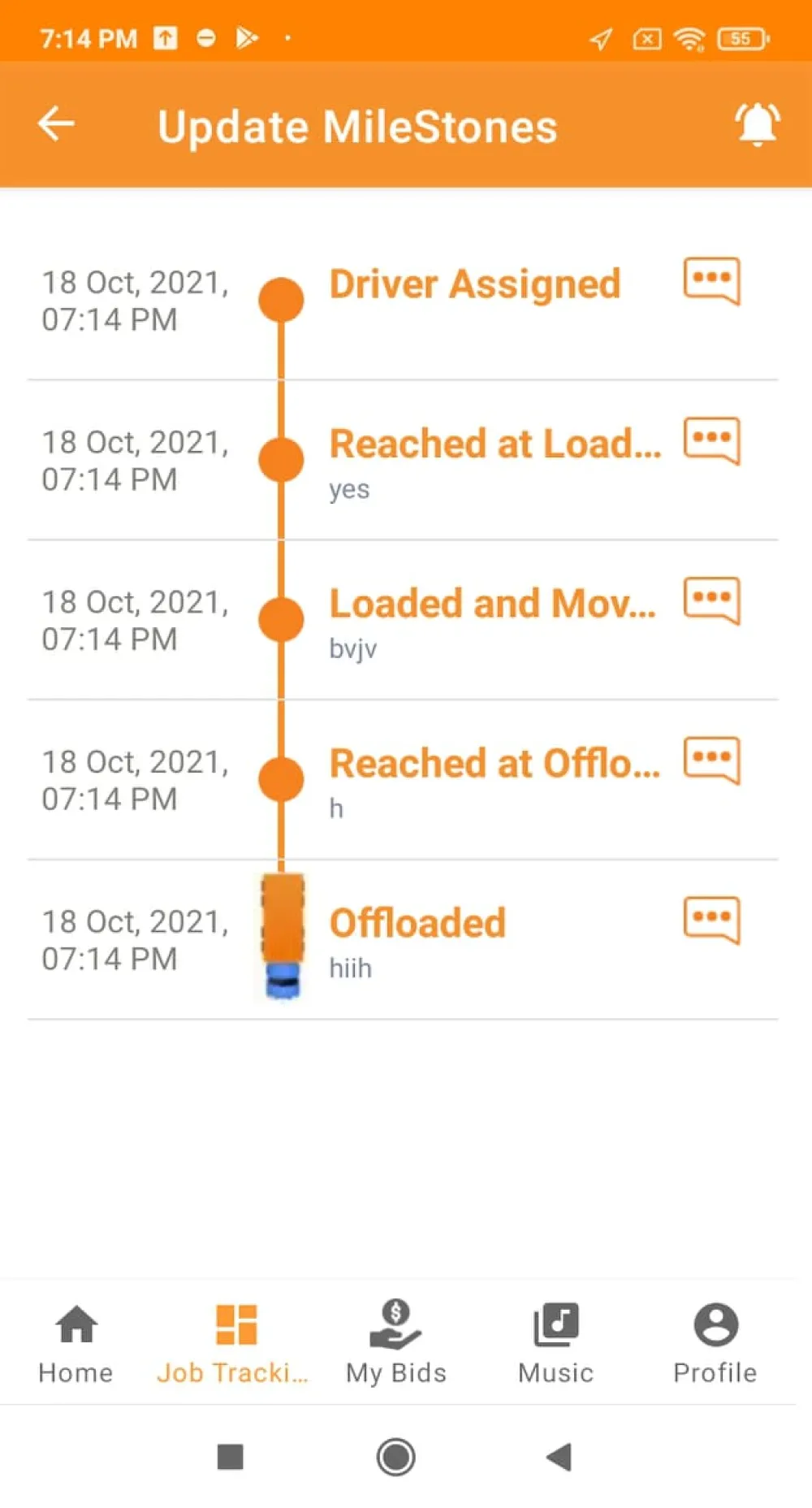This screenshot has height=1508, width=812.
Task: Open comment icon for Offloaded
Action: pos(712,921)
